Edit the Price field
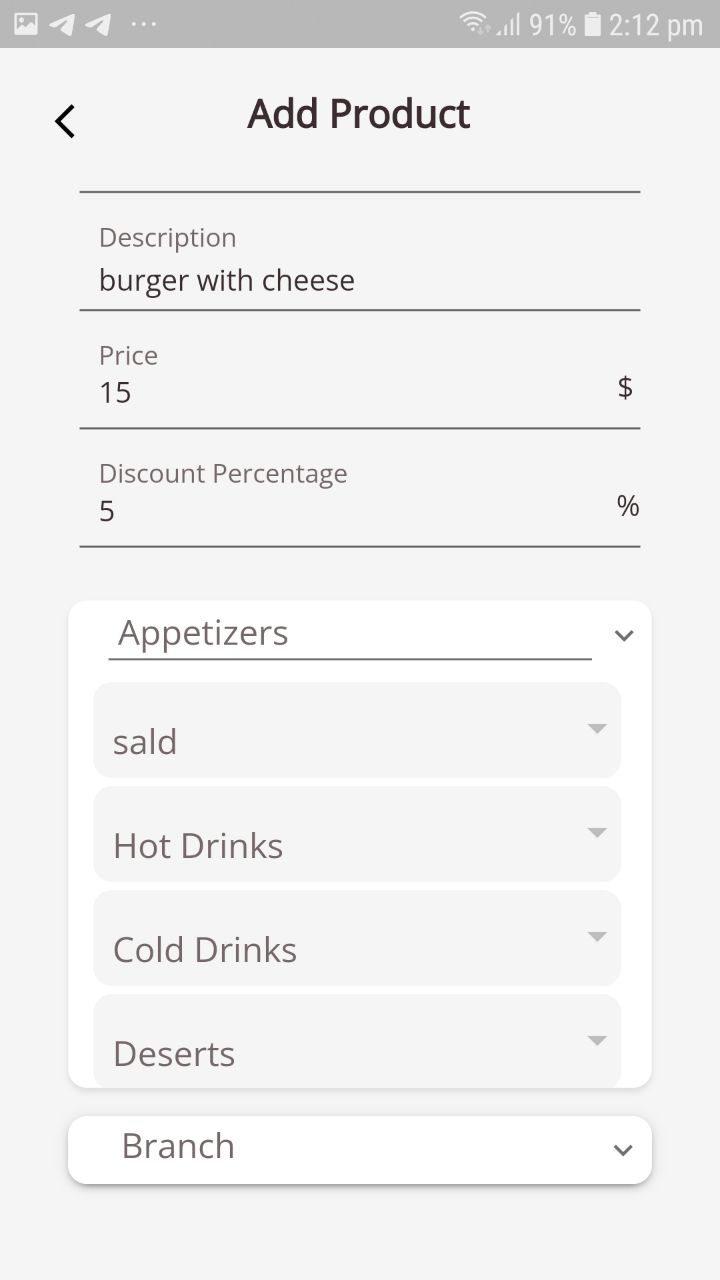 [360, 385]
